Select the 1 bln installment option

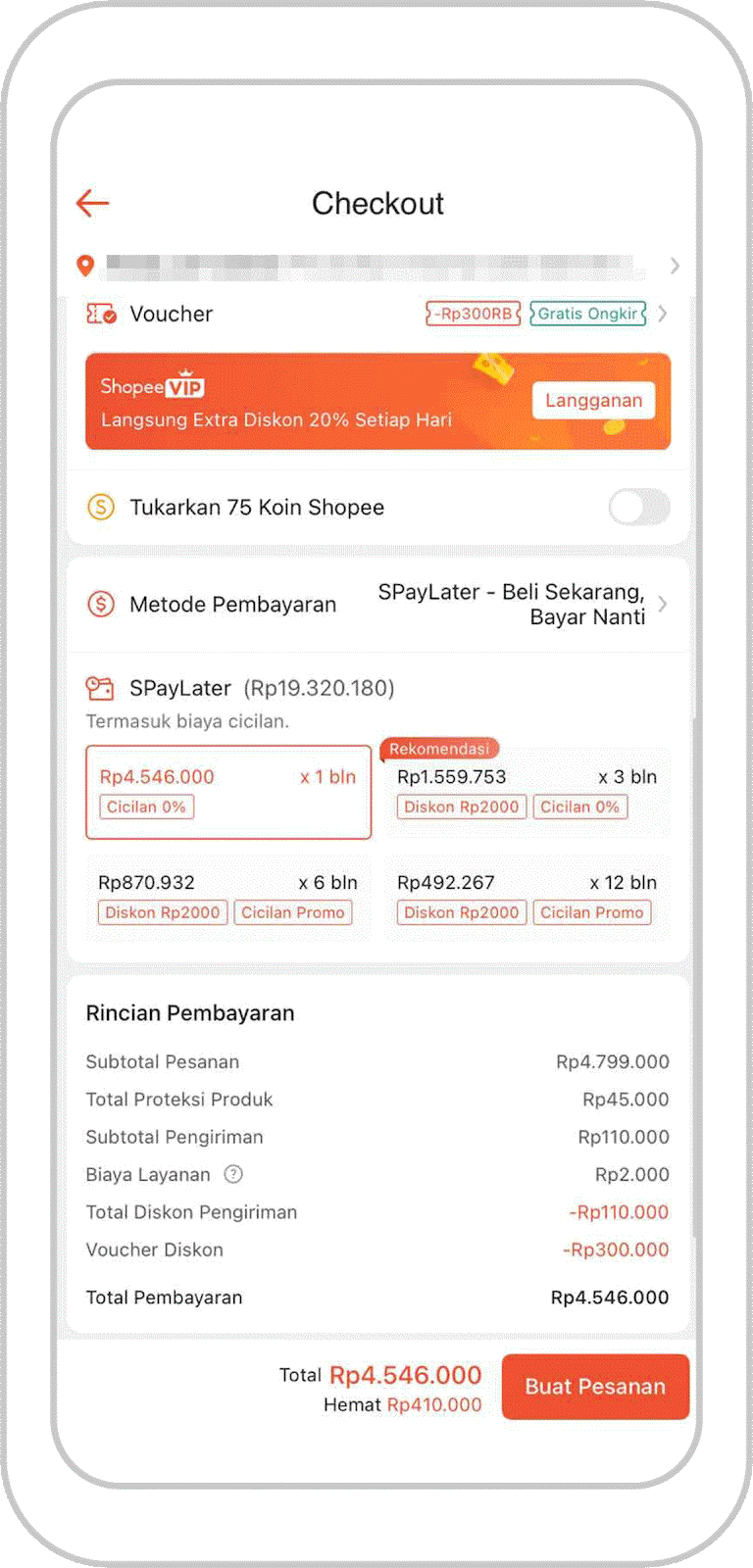pyautogui.click(x=228, y=792)
